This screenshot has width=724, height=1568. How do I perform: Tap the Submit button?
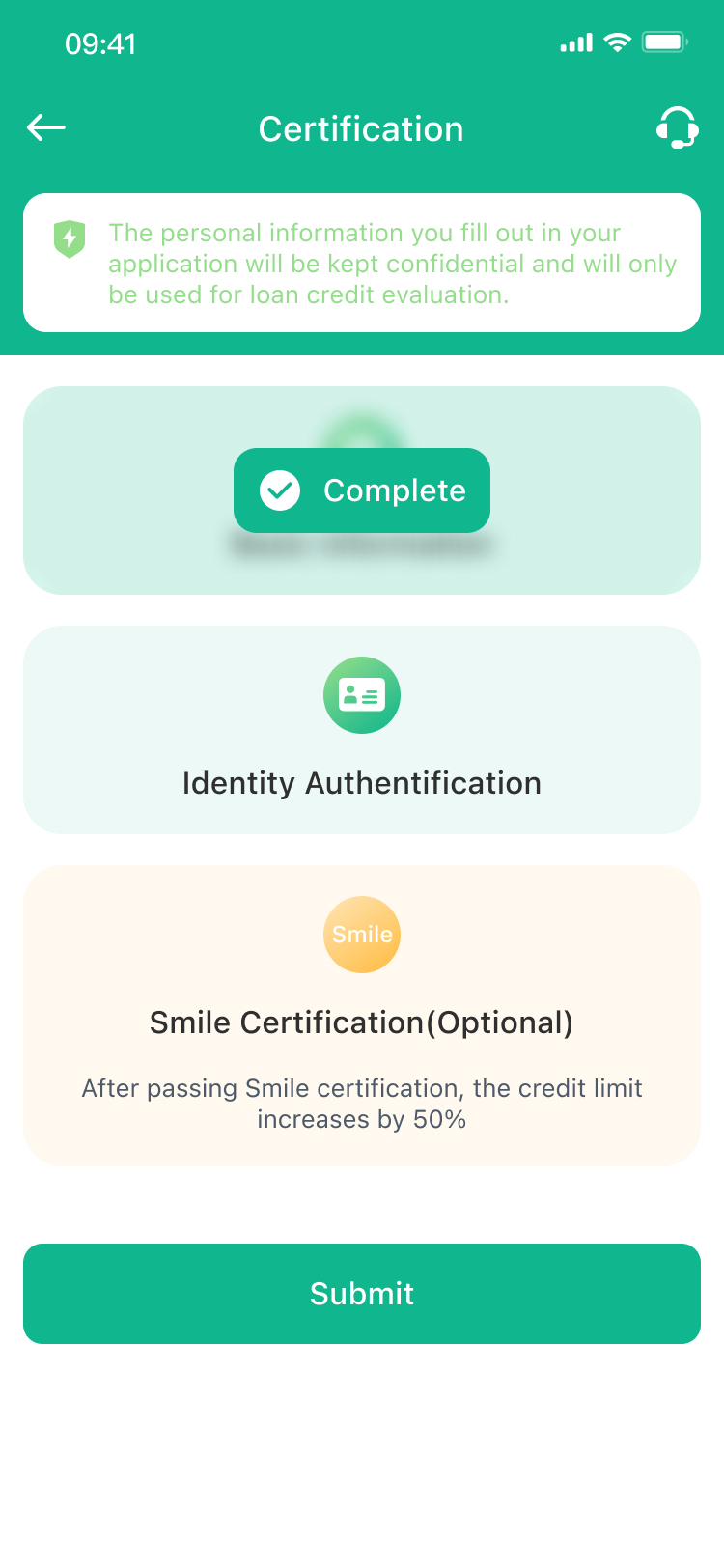[361, 1293]
